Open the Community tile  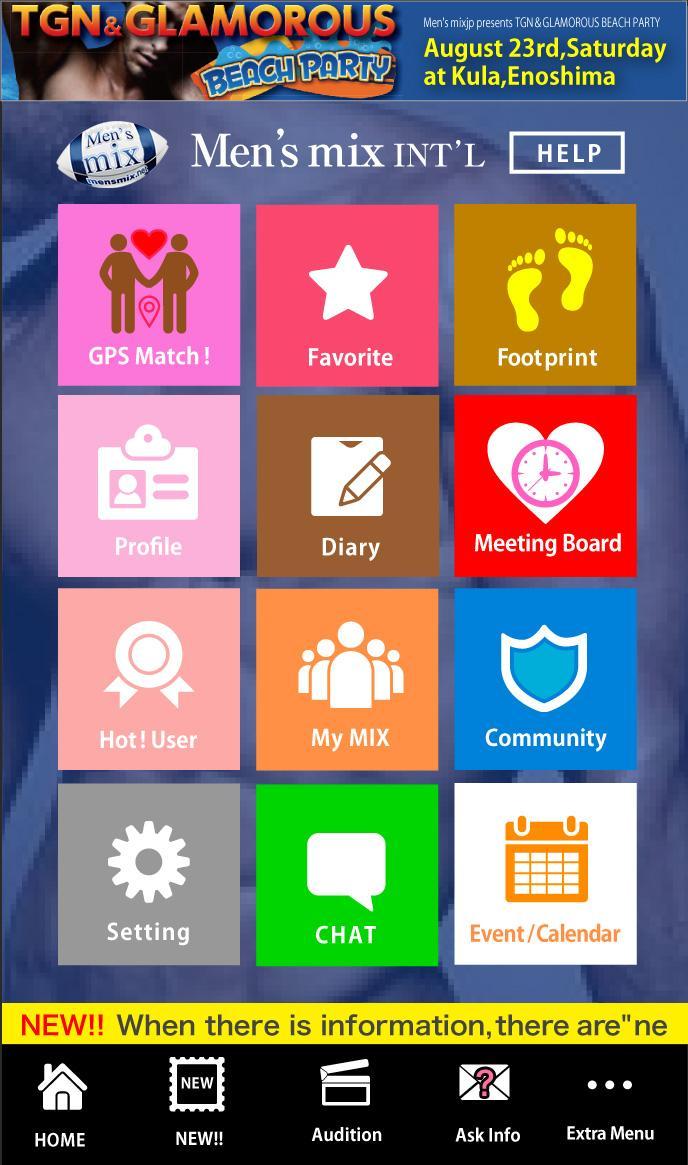click(x=545, y=679)
